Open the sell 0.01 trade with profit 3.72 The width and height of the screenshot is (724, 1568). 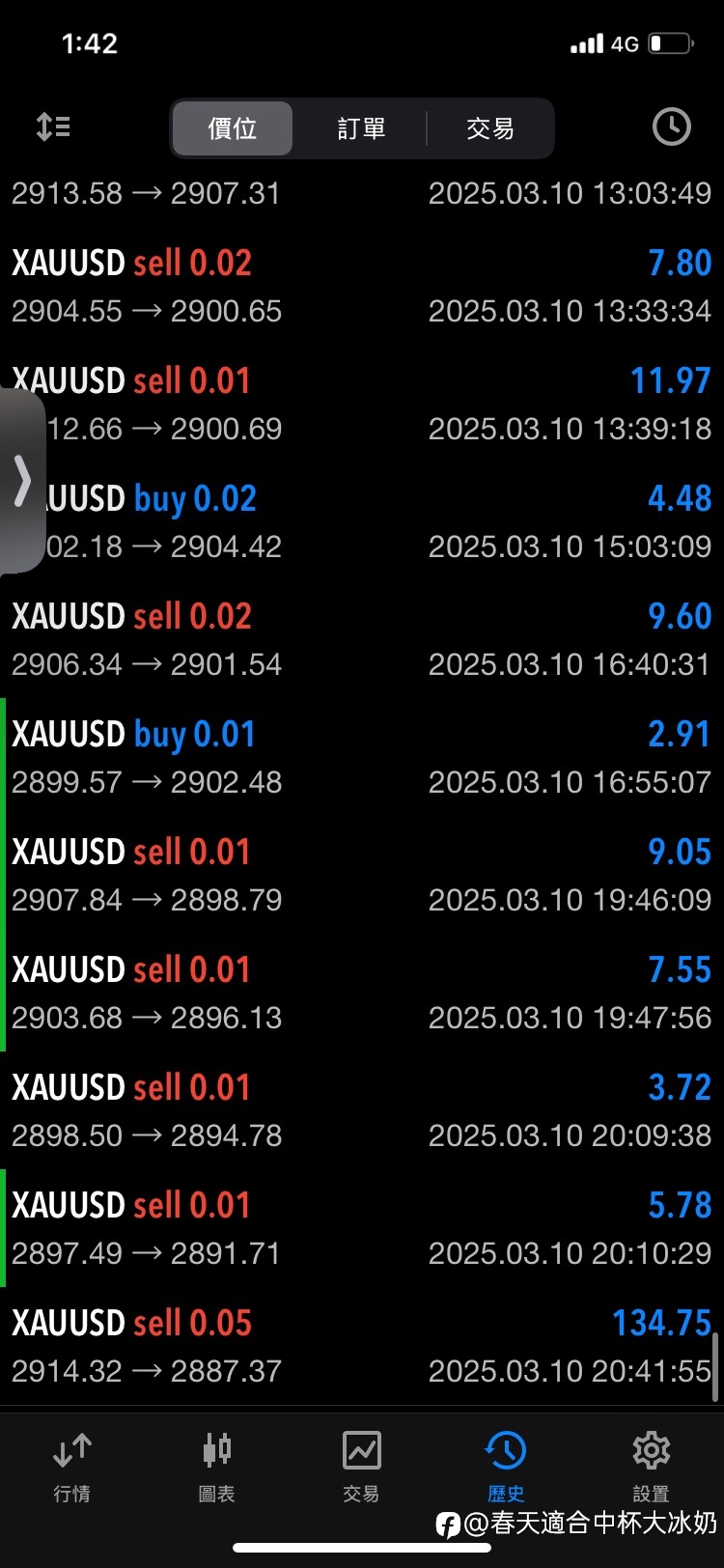pos(362,1110)
